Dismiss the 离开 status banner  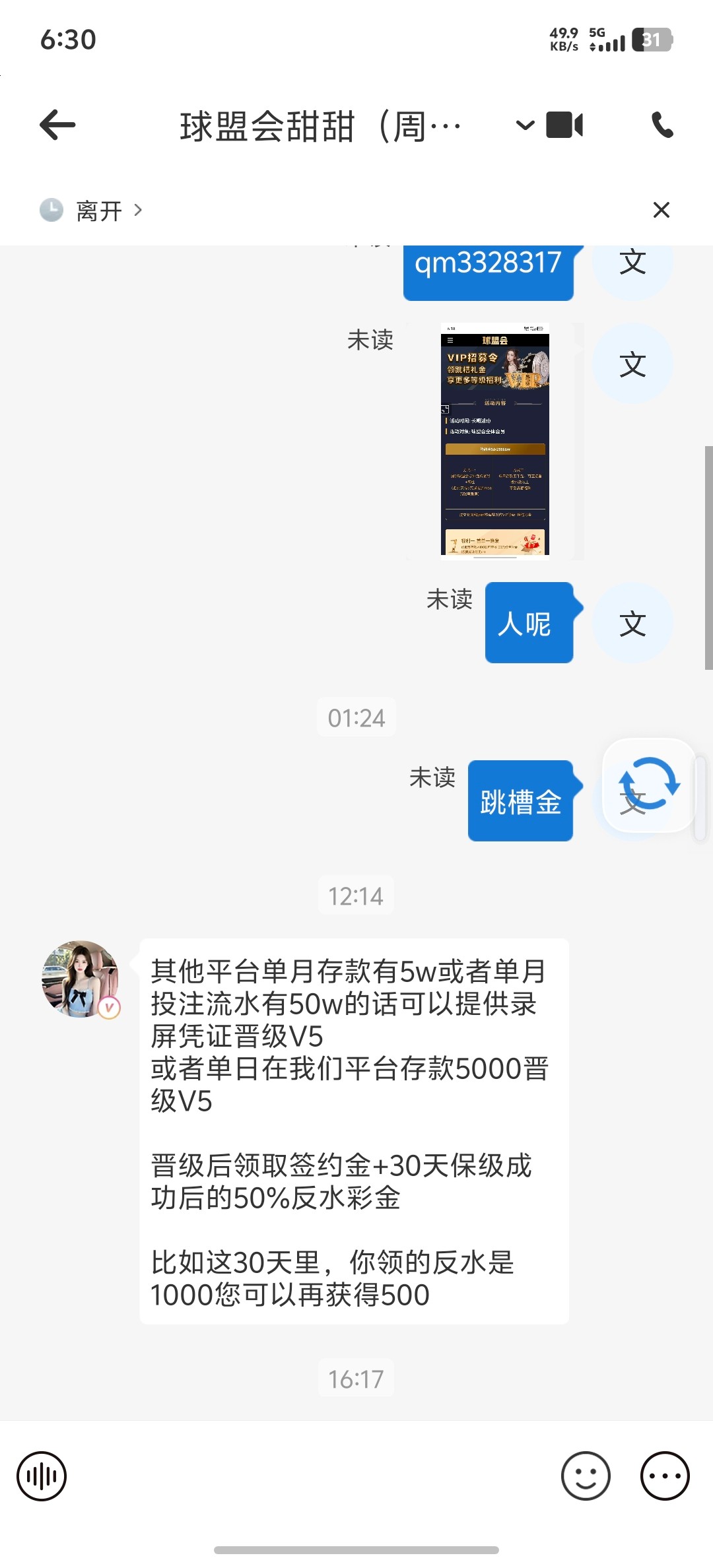(x=661, y=211)
